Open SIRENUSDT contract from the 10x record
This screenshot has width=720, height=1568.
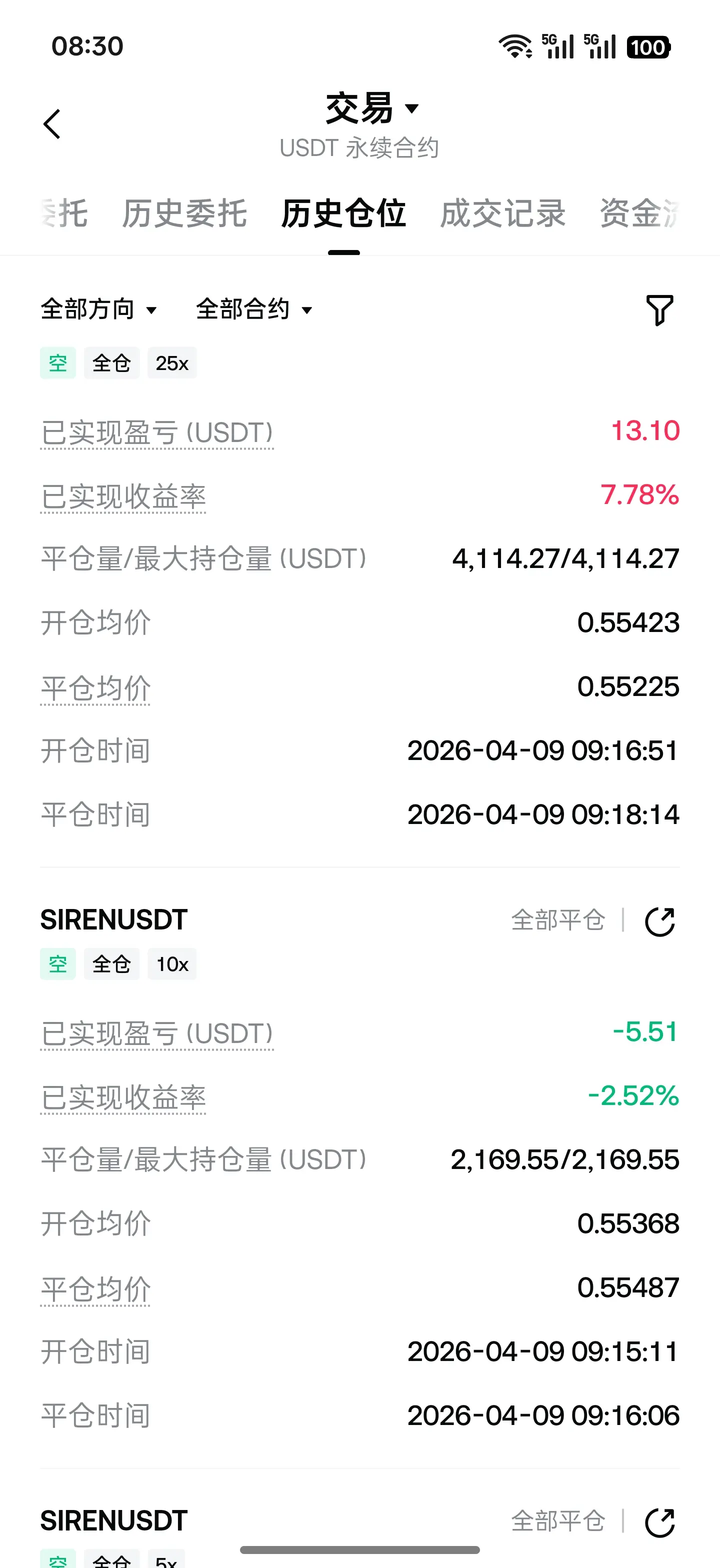click(114, 919)
